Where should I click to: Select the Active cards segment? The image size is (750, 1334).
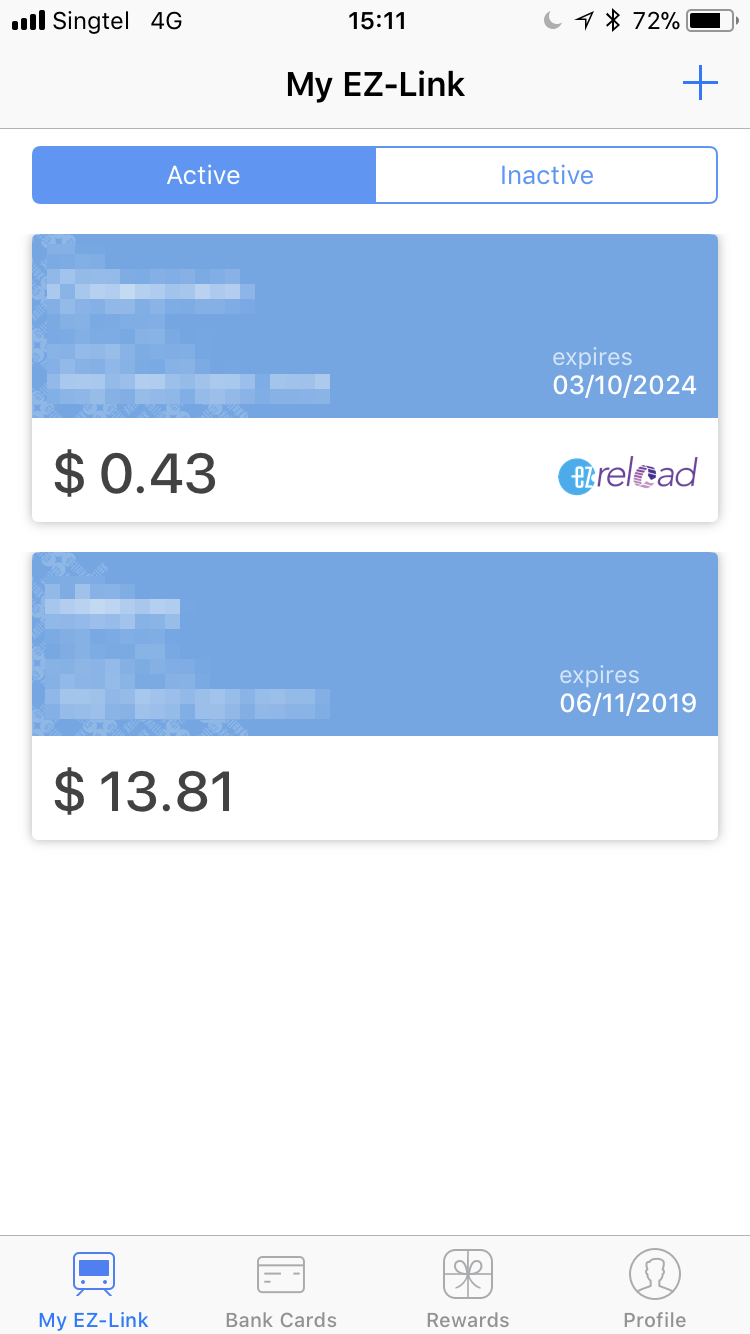click(204, 175)
